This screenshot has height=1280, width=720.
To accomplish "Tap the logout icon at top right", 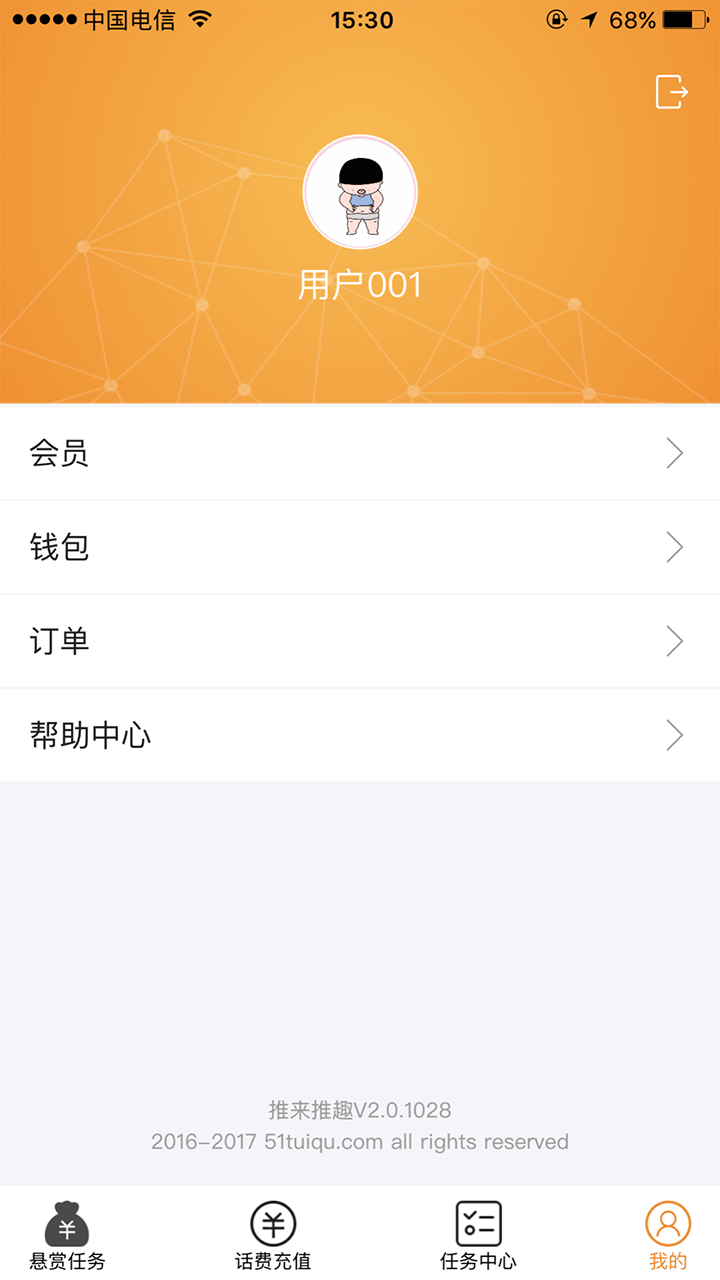I will click(671, 91).
